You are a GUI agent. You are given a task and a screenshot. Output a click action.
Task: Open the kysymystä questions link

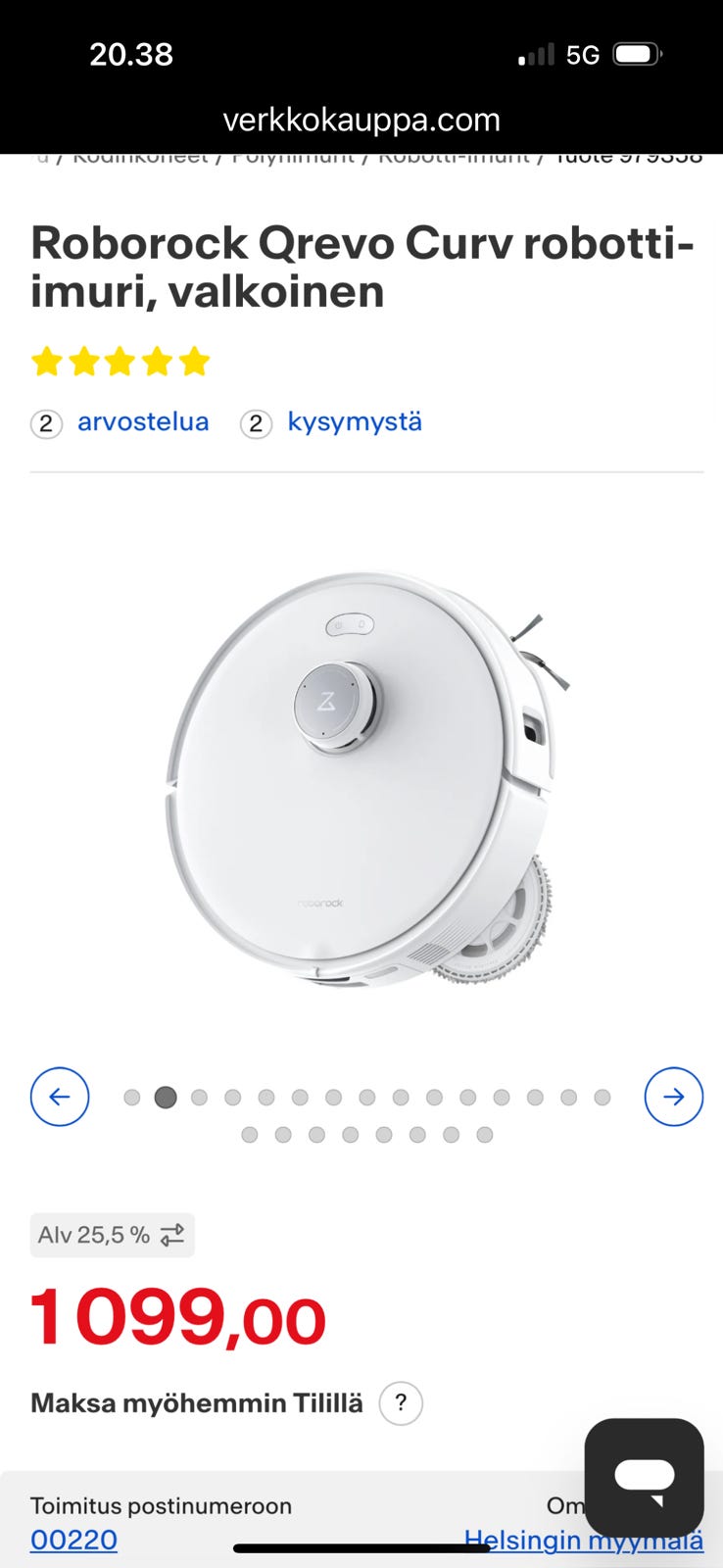tap(355, 422)
